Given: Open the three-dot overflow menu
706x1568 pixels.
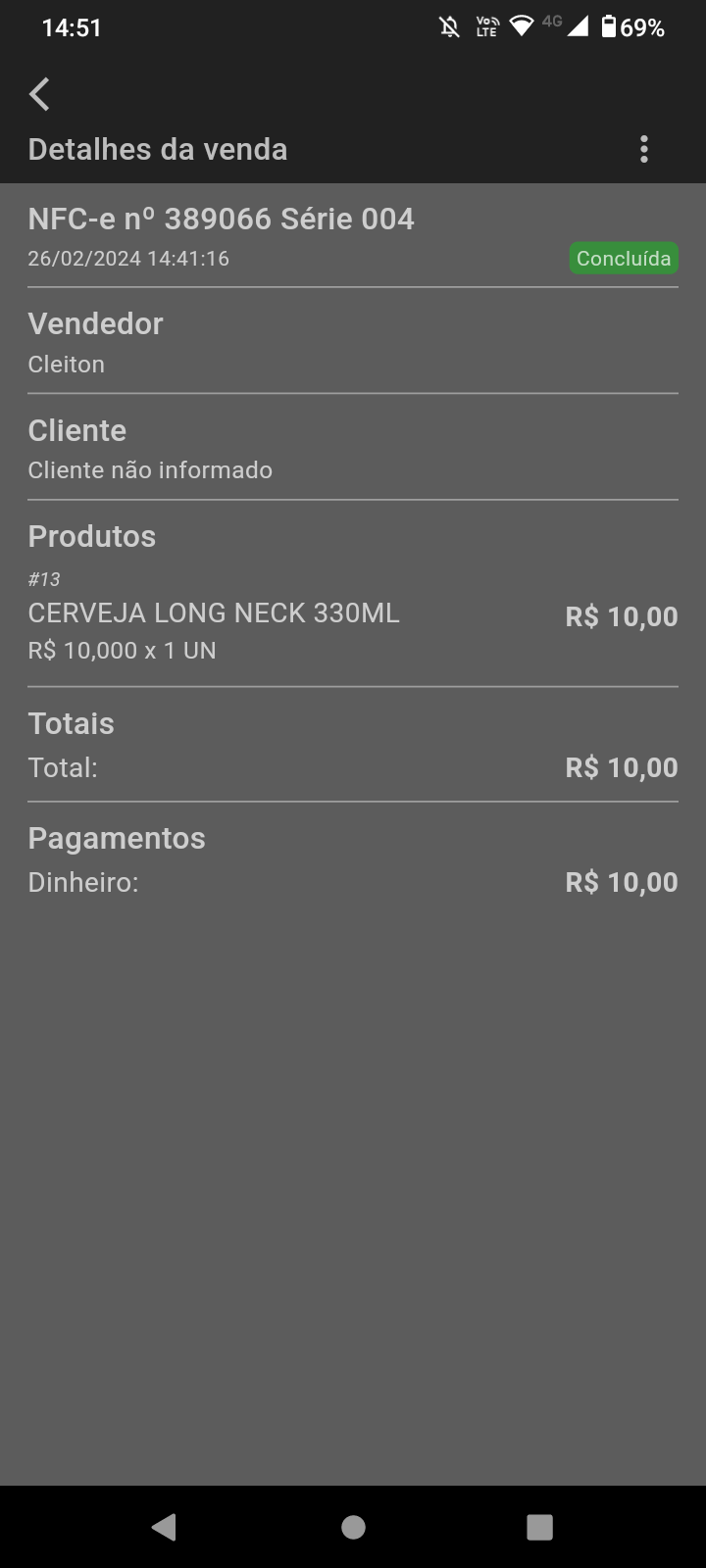Looking at the screenshot, I should (644, 148).
